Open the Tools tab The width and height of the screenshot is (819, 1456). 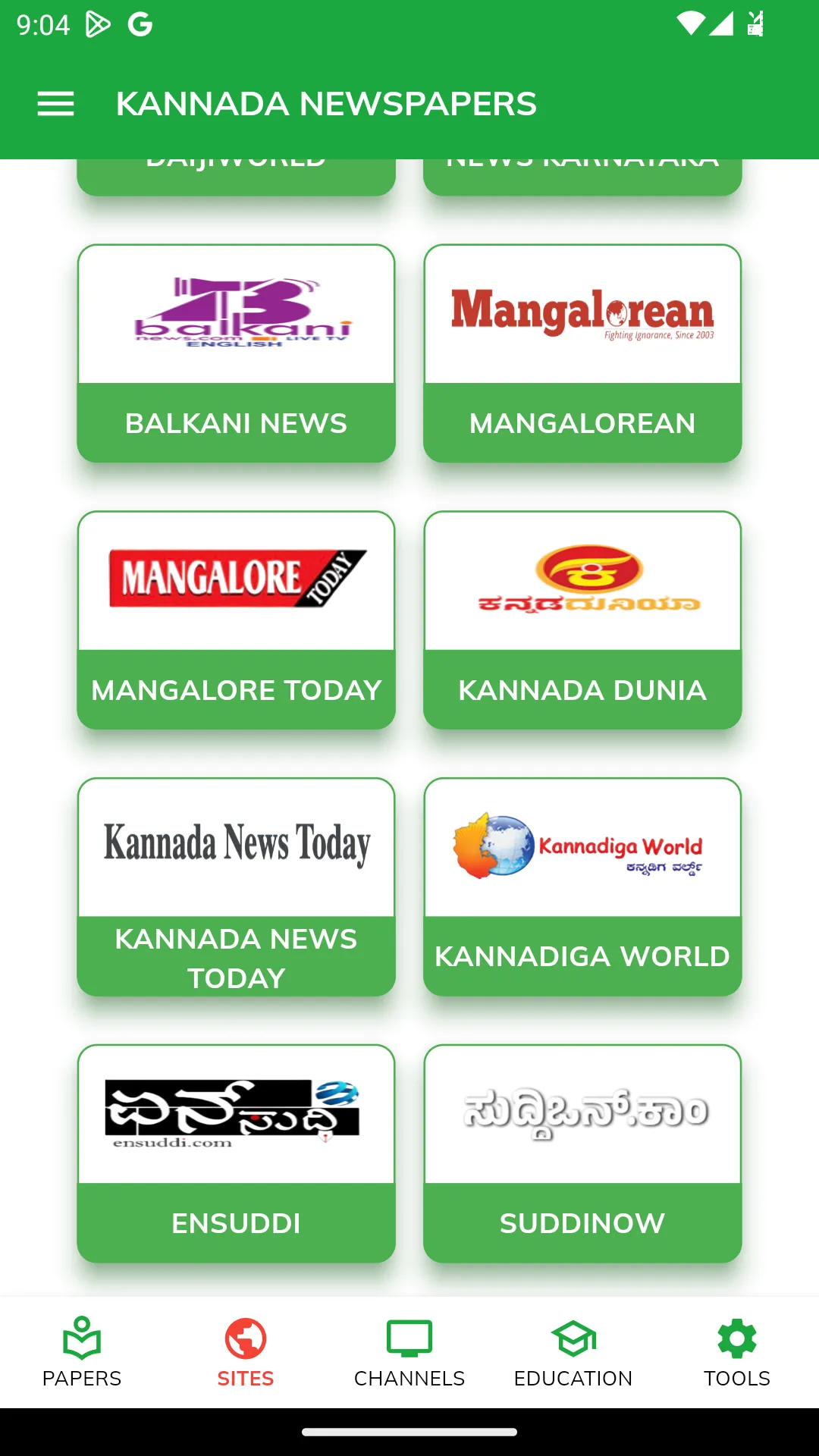click(737, 1353)
